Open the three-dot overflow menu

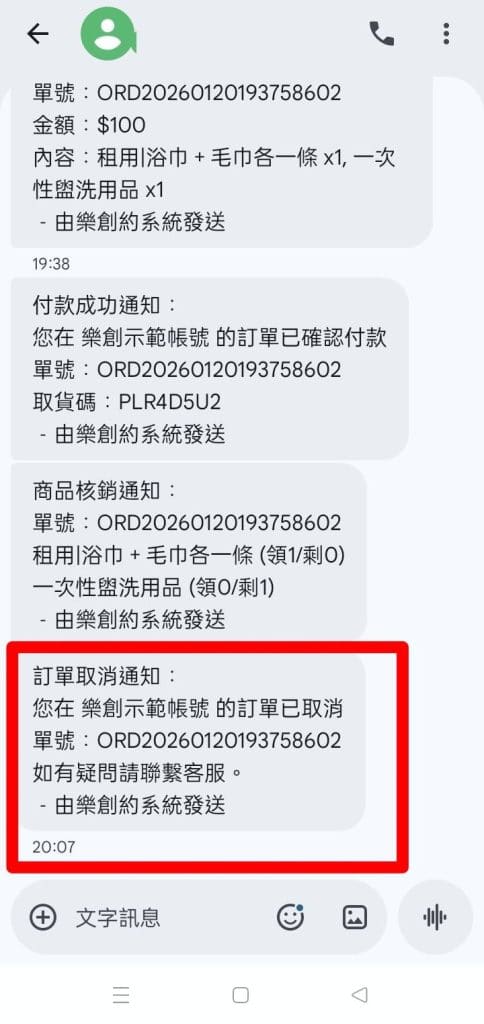point(446,33)
